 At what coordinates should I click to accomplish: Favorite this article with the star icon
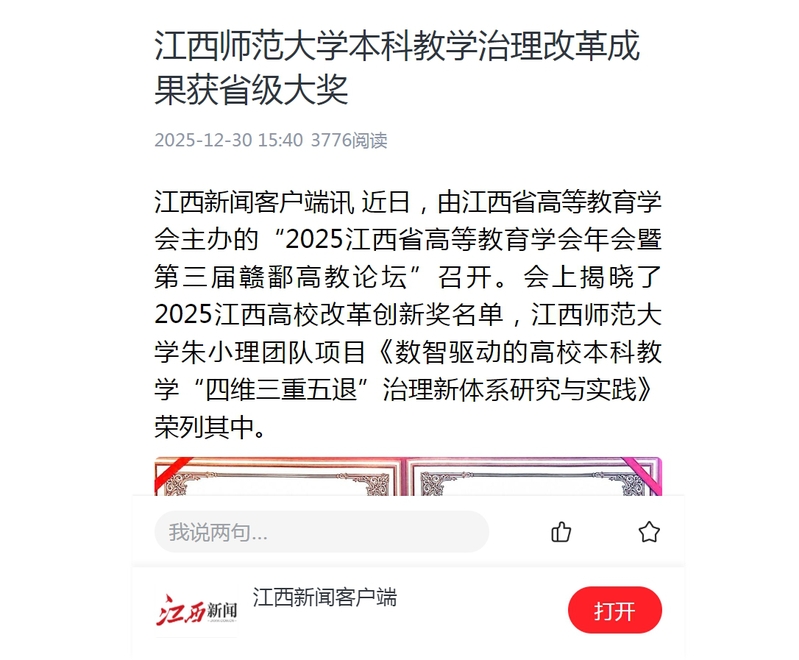click(649, 532)
